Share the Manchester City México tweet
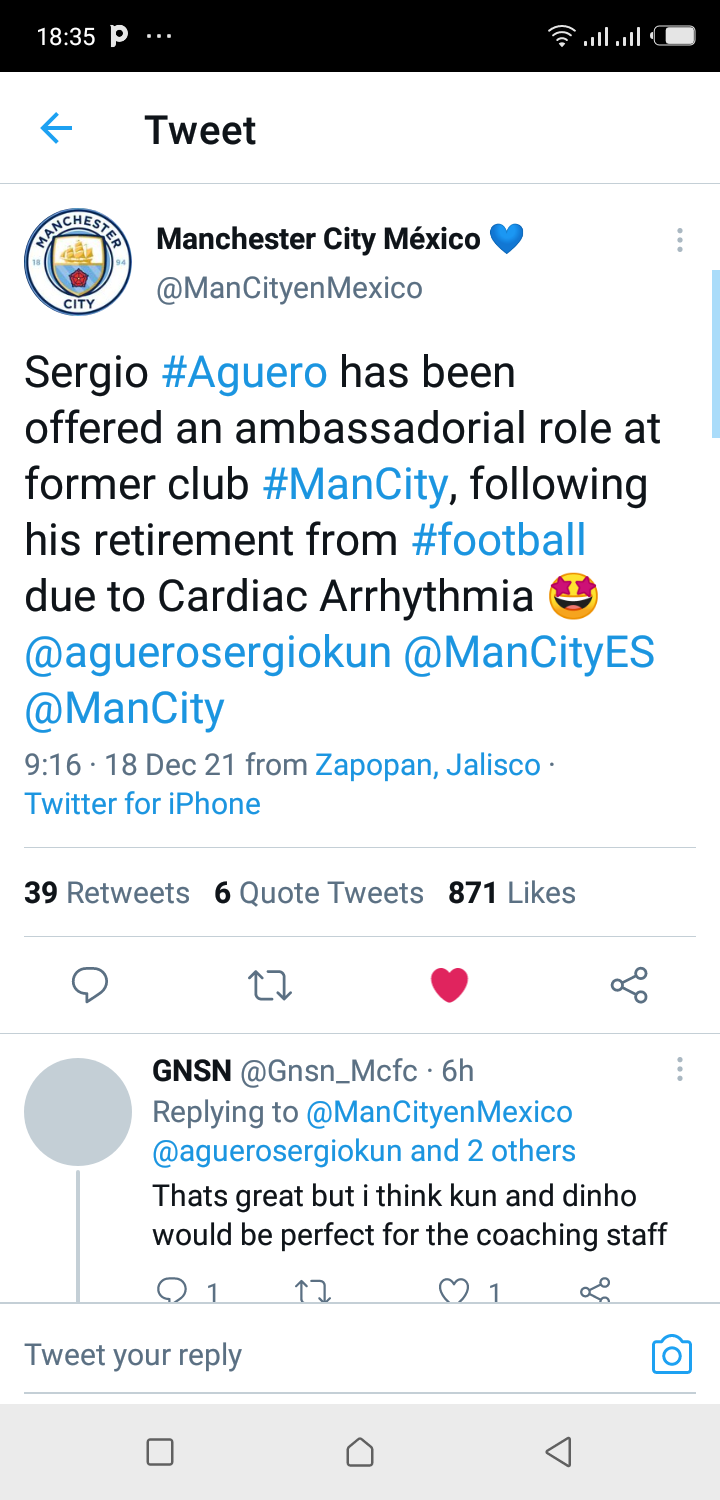Image resolution: width=720 pixels, height=1500 pixels. [629, 985]
